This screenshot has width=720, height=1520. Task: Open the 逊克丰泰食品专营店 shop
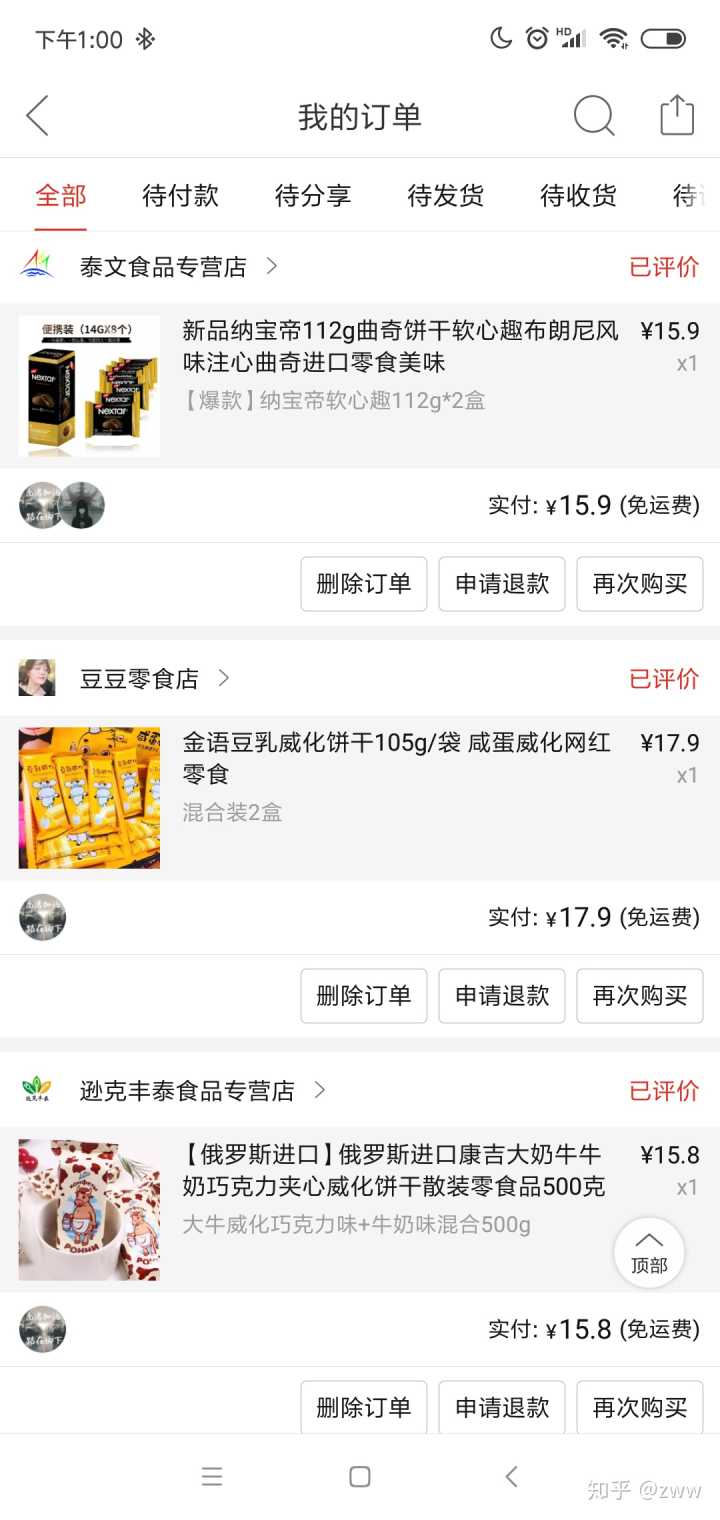[x=188, y=1090]
